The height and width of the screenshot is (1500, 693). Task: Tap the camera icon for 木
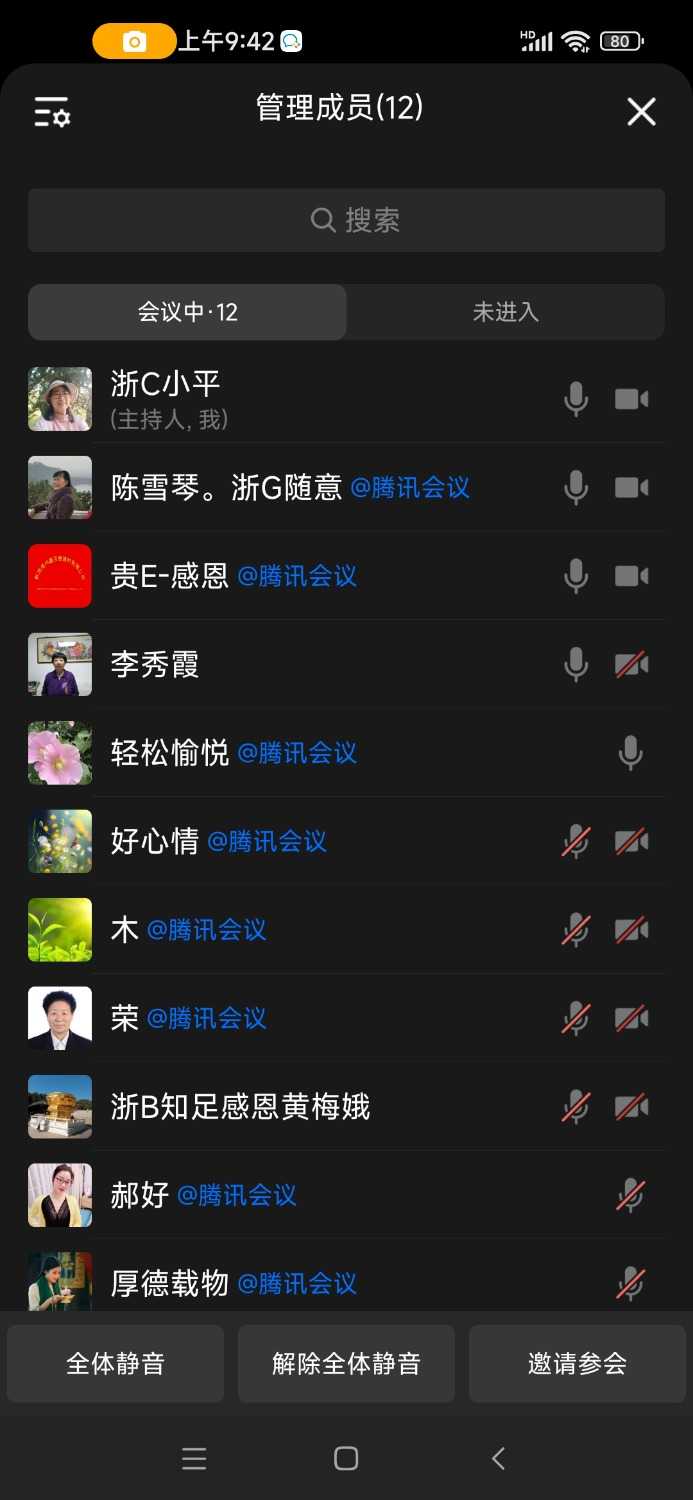[x=631, y=930]
